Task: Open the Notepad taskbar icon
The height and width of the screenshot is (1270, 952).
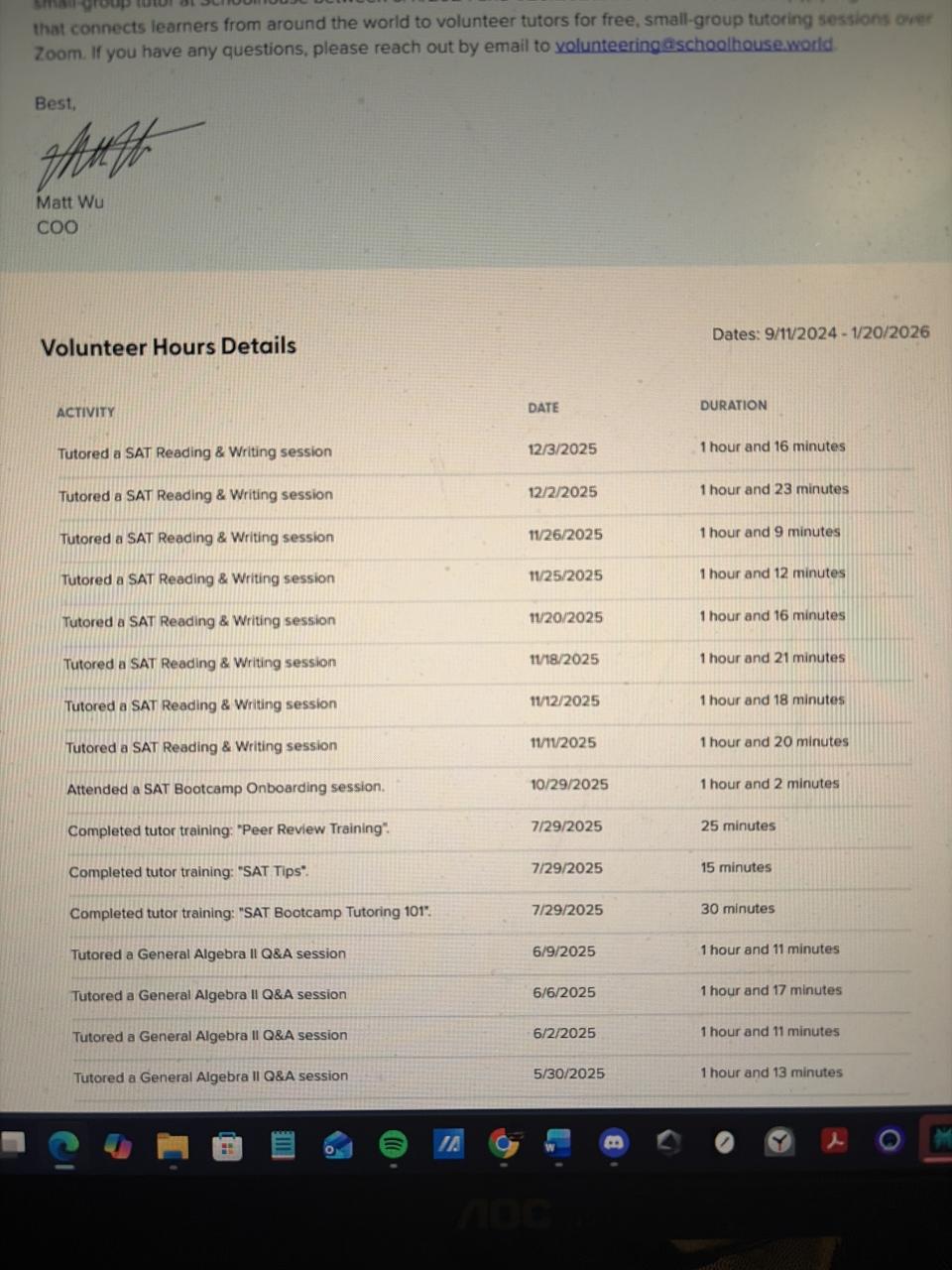Action: point(283,1146)
